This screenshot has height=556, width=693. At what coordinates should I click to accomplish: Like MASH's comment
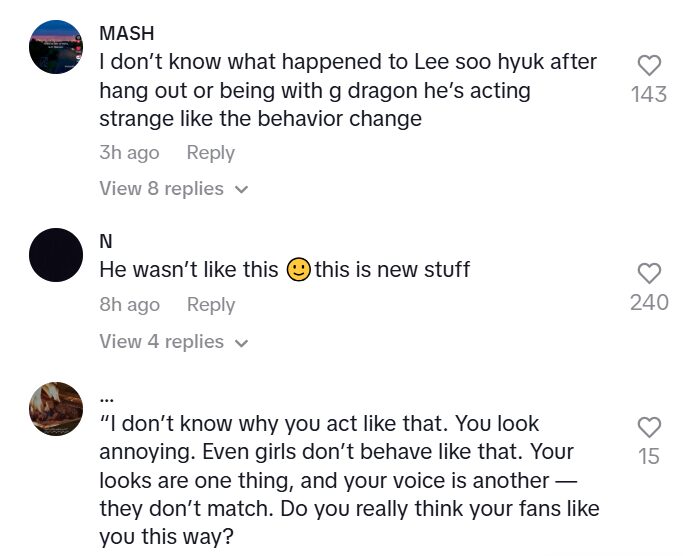click(x=649, y=65)
